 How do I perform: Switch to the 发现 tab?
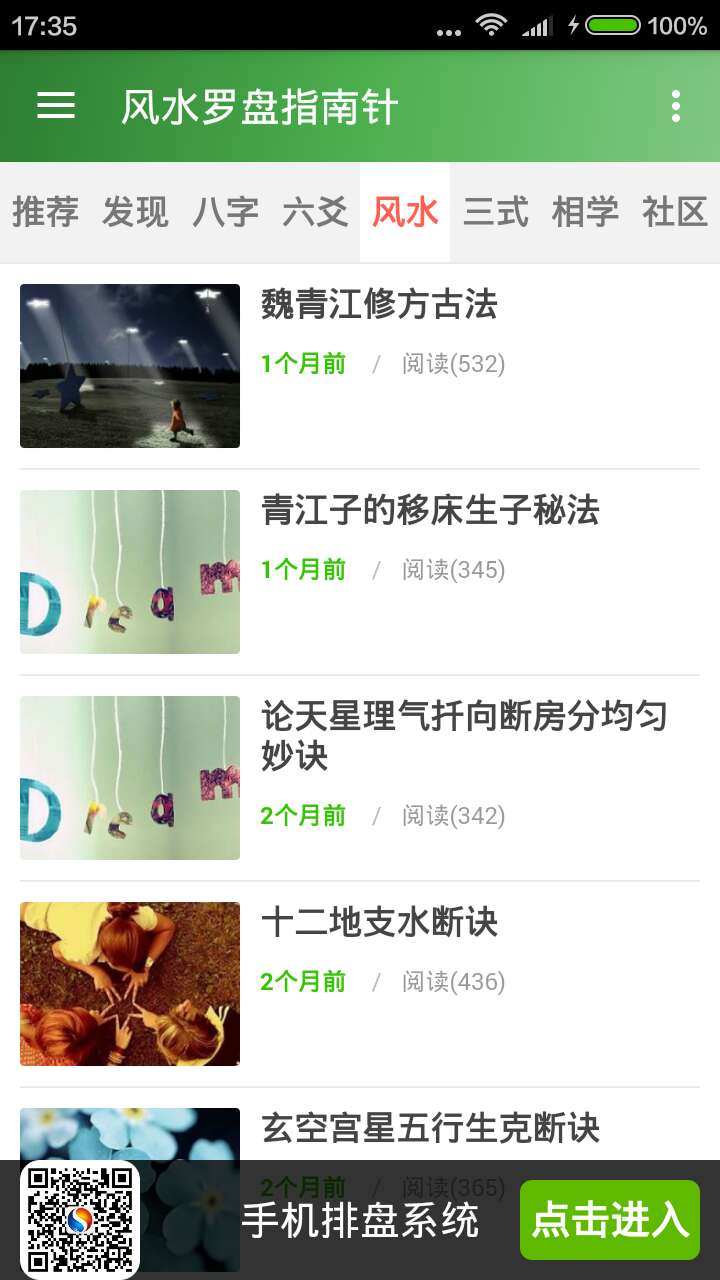coord(135,212)
